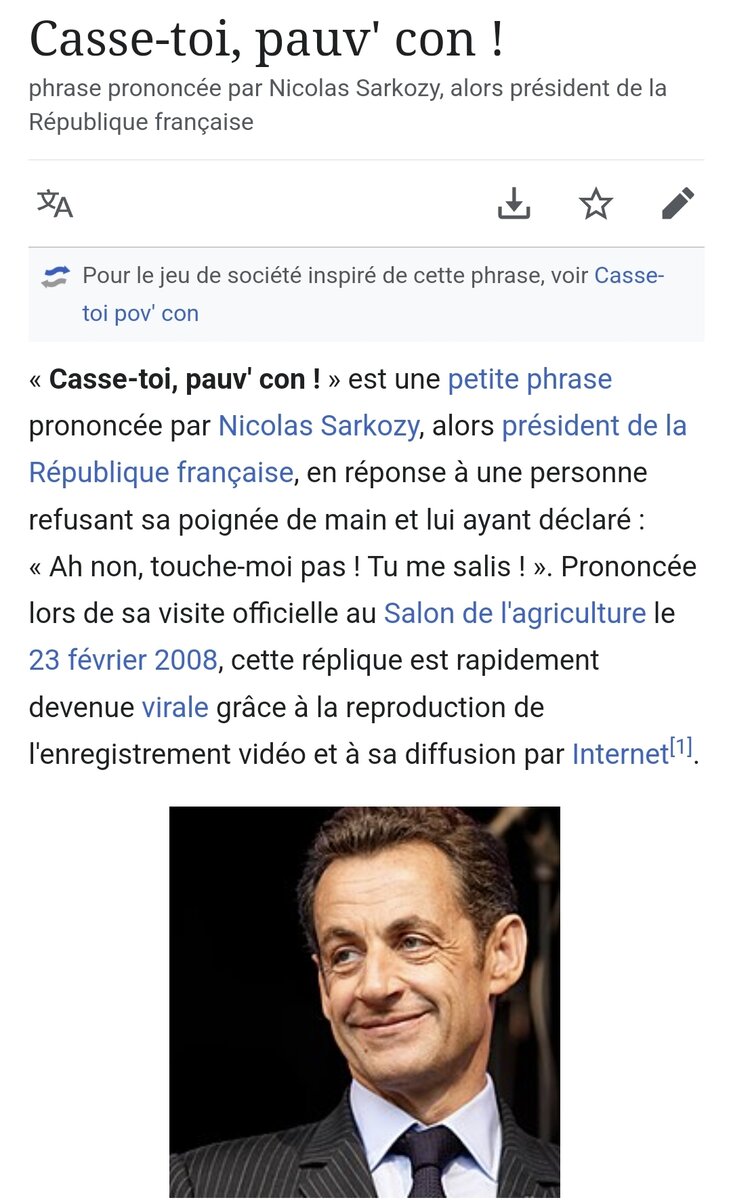Follow the "petite phrase" link
This screenshot has height=1200, width=731.
pos(530,380)
